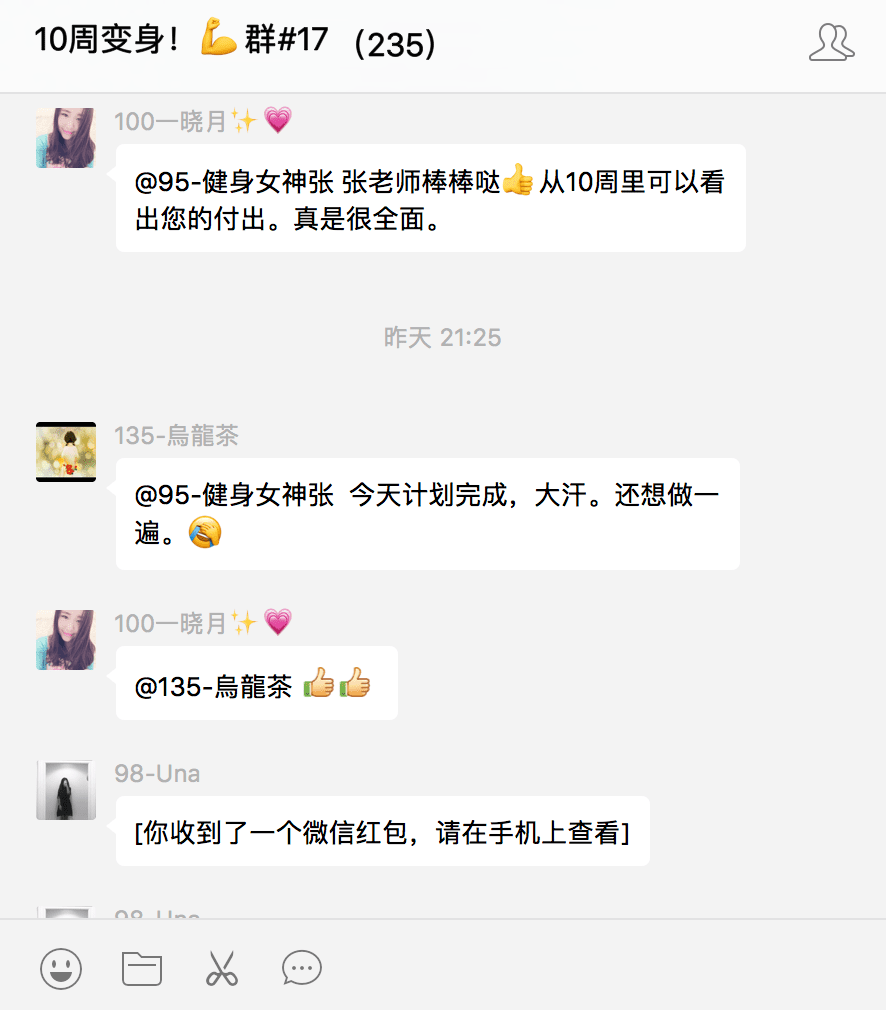Screen dimensions: 886x1010
Task: Tap 100一晓月's avatar beside the 张老师棒棒哒 message
Action: (66, 138)
